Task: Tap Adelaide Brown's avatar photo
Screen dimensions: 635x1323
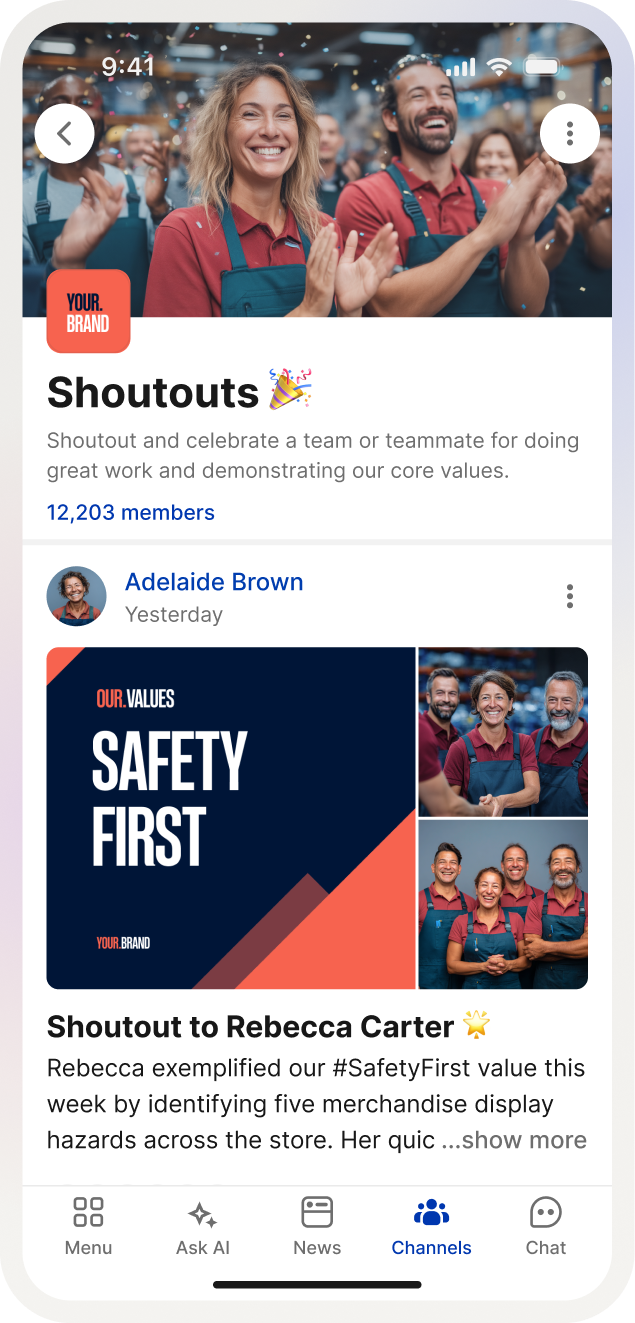Action: pos(77,596)
